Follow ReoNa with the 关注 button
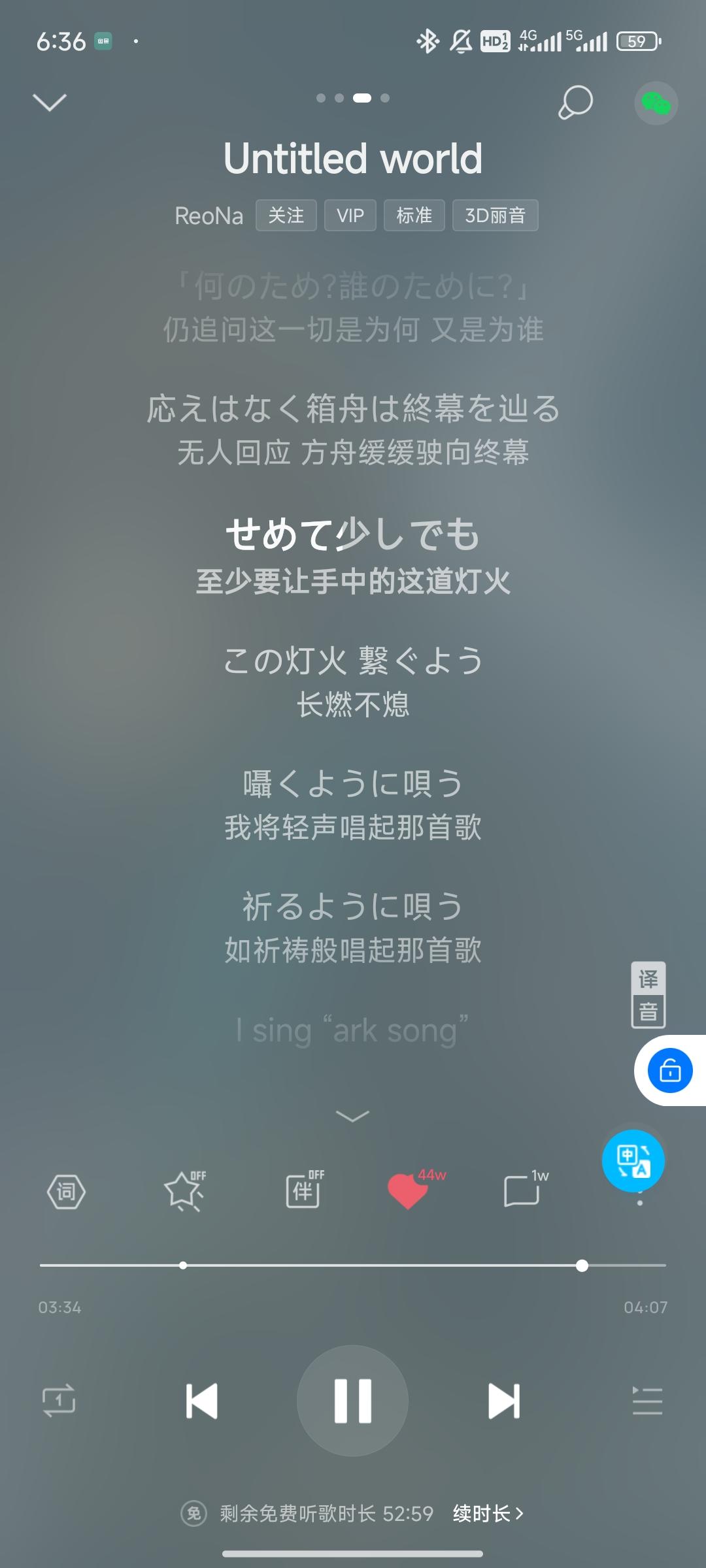Screen dimensions: 706x1568 coord(286,215)
